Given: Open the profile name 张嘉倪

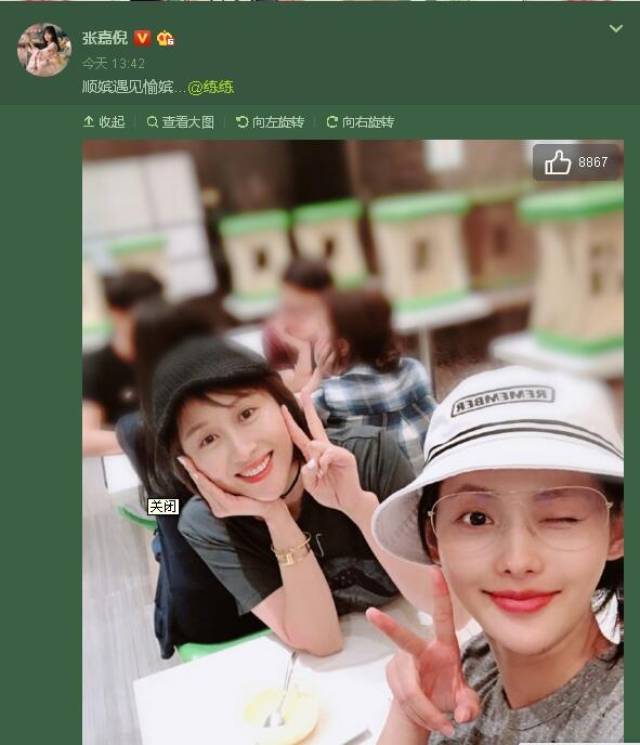Looking at the screenshot, I should [x=104, y=38].
